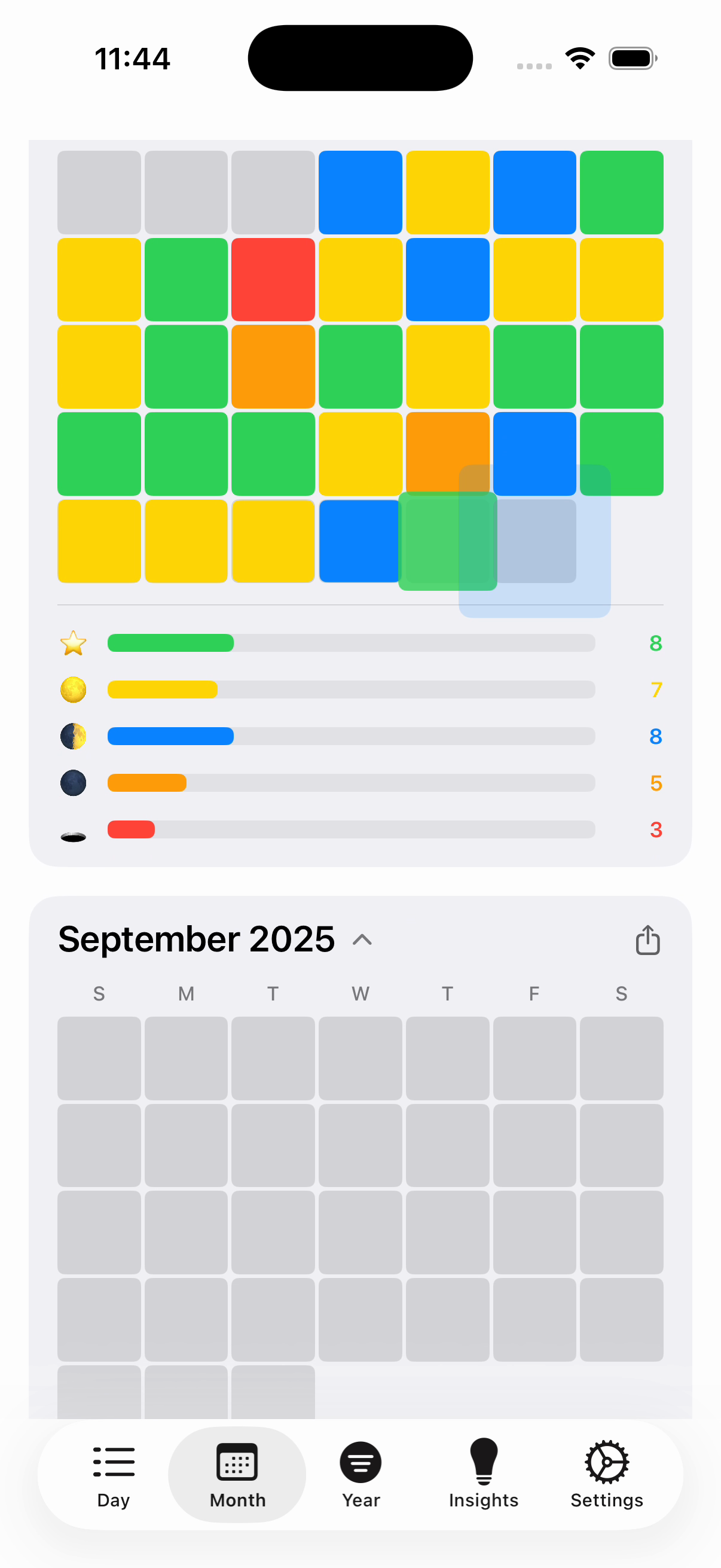The image size is (721, 1568).
Task: Switch to the Day tab
Action: point(113,1474)
